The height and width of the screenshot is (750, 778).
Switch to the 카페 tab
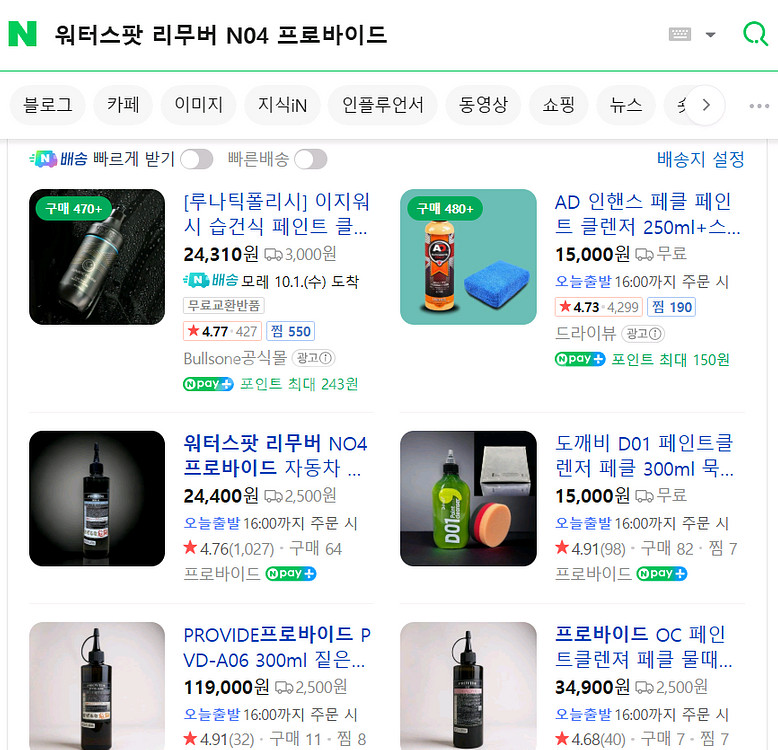123,105
